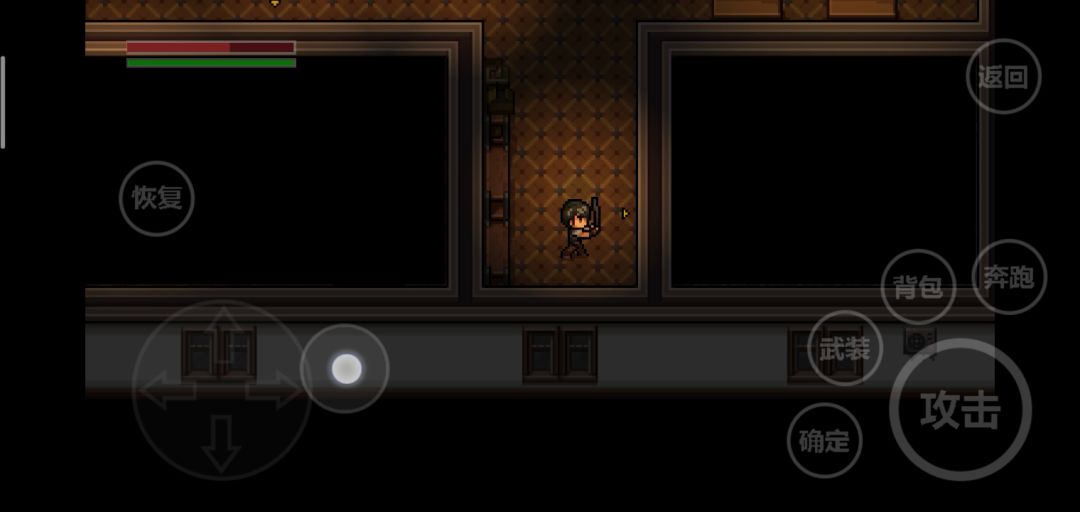Tap the 返回 (back) button
Screen dimensions: 1080x512
(1003, 76)
